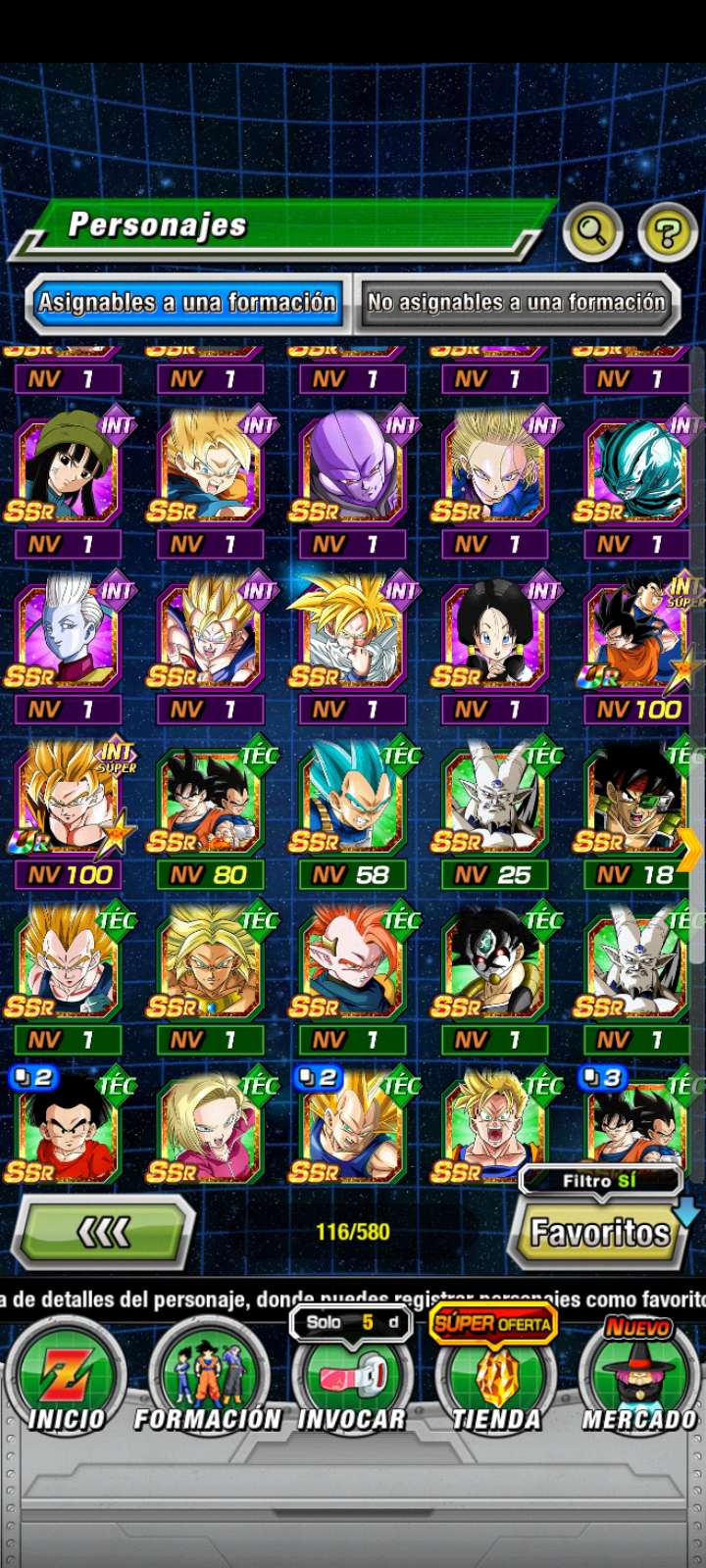Open the character search magnifier
The height and width of the screenshot is (1568, 706).
592,232
